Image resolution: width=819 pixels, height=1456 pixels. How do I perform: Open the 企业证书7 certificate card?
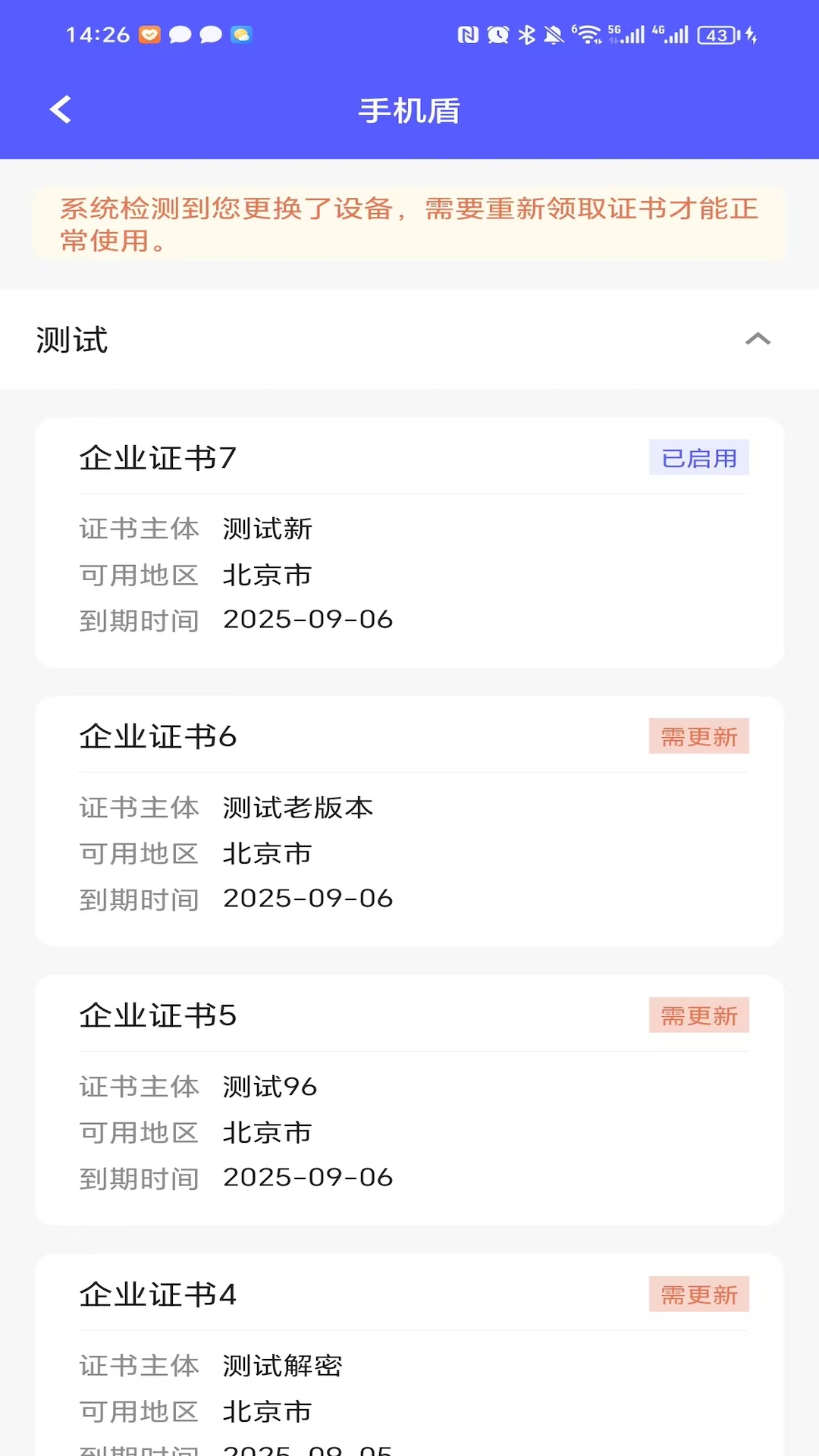pos(409,542)
